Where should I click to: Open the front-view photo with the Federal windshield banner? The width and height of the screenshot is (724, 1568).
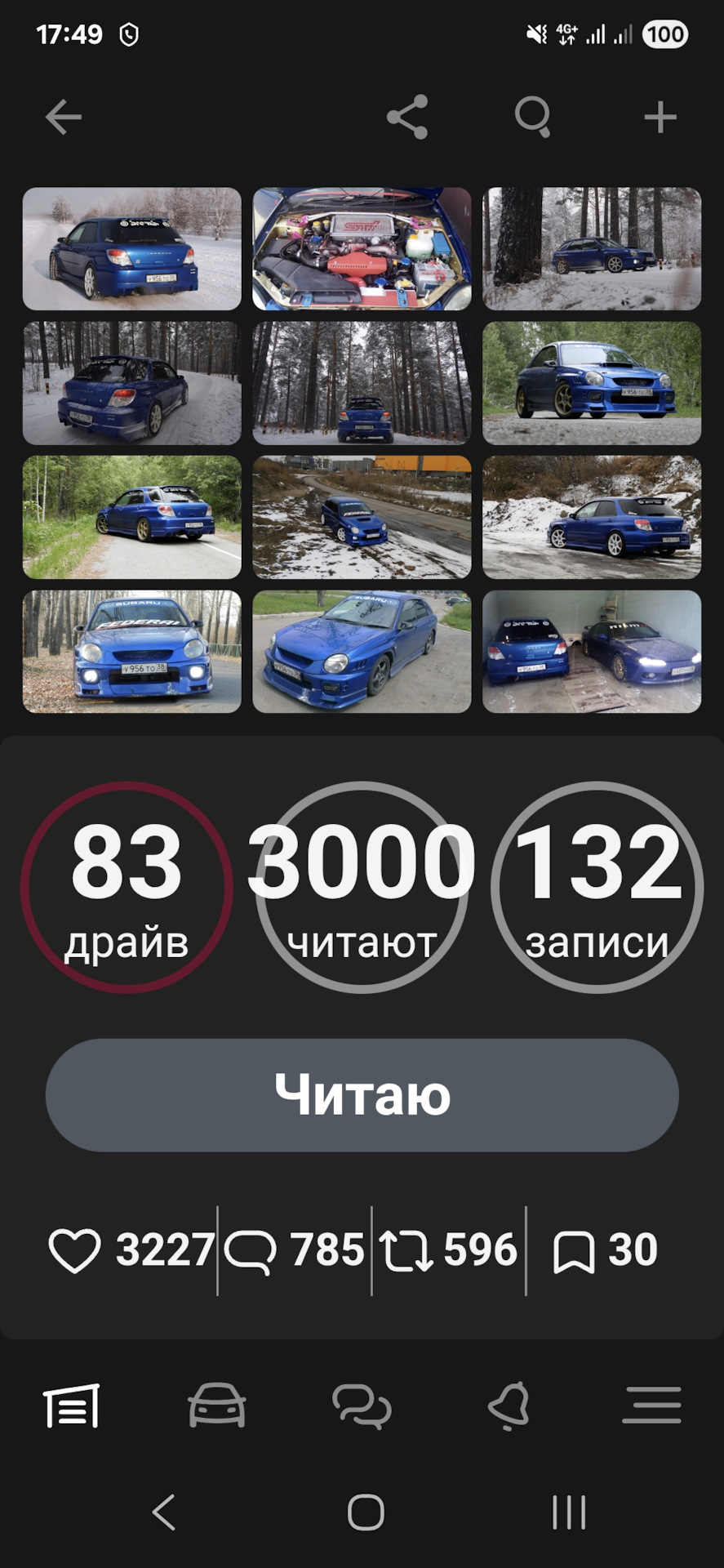click(x=132, y=652)
